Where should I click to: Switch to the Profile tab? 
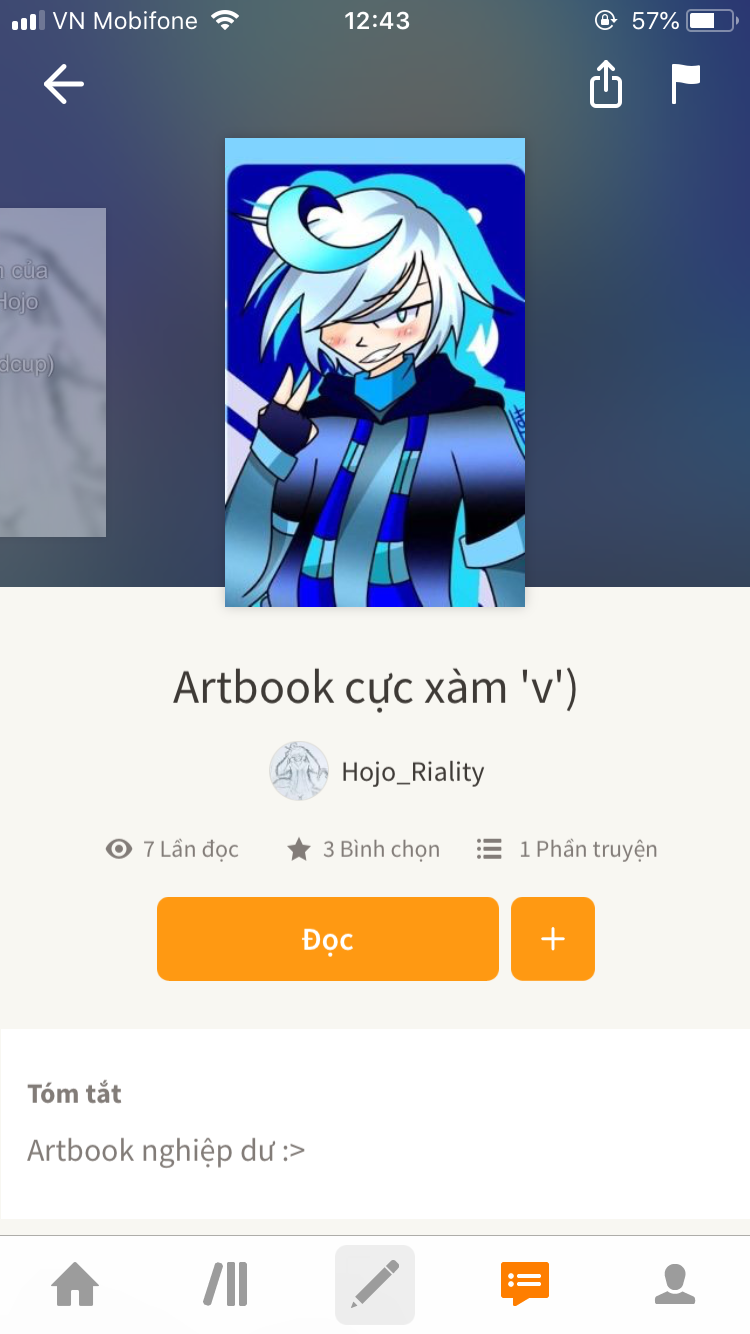click(675, 1284)
